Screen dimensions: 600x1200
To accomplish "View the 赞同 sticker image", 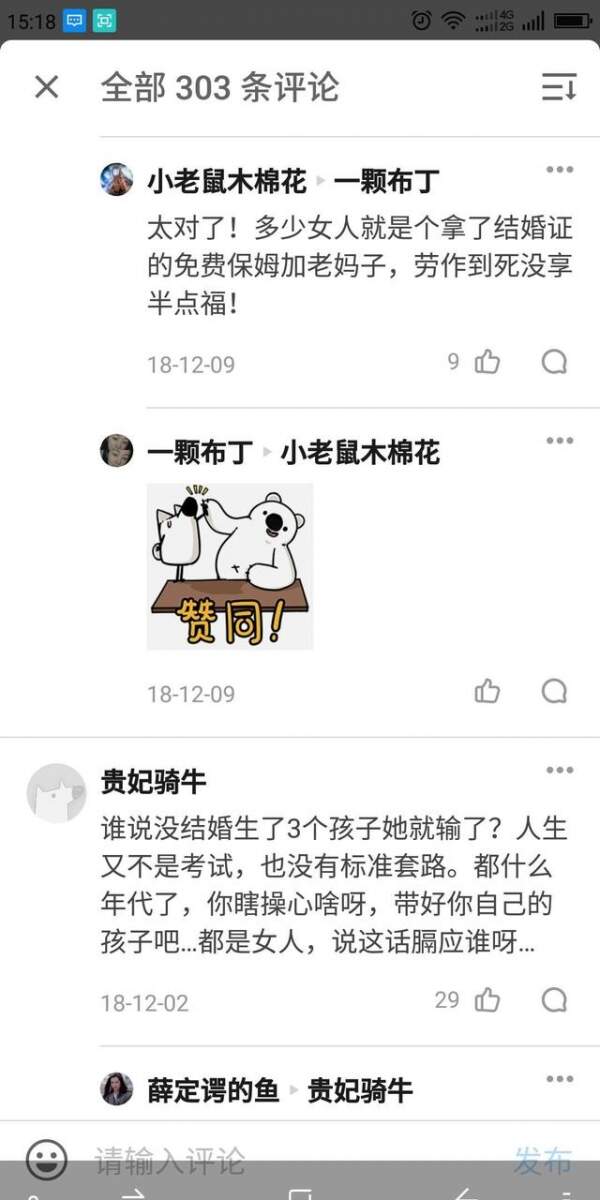I will tap(230, 566).
